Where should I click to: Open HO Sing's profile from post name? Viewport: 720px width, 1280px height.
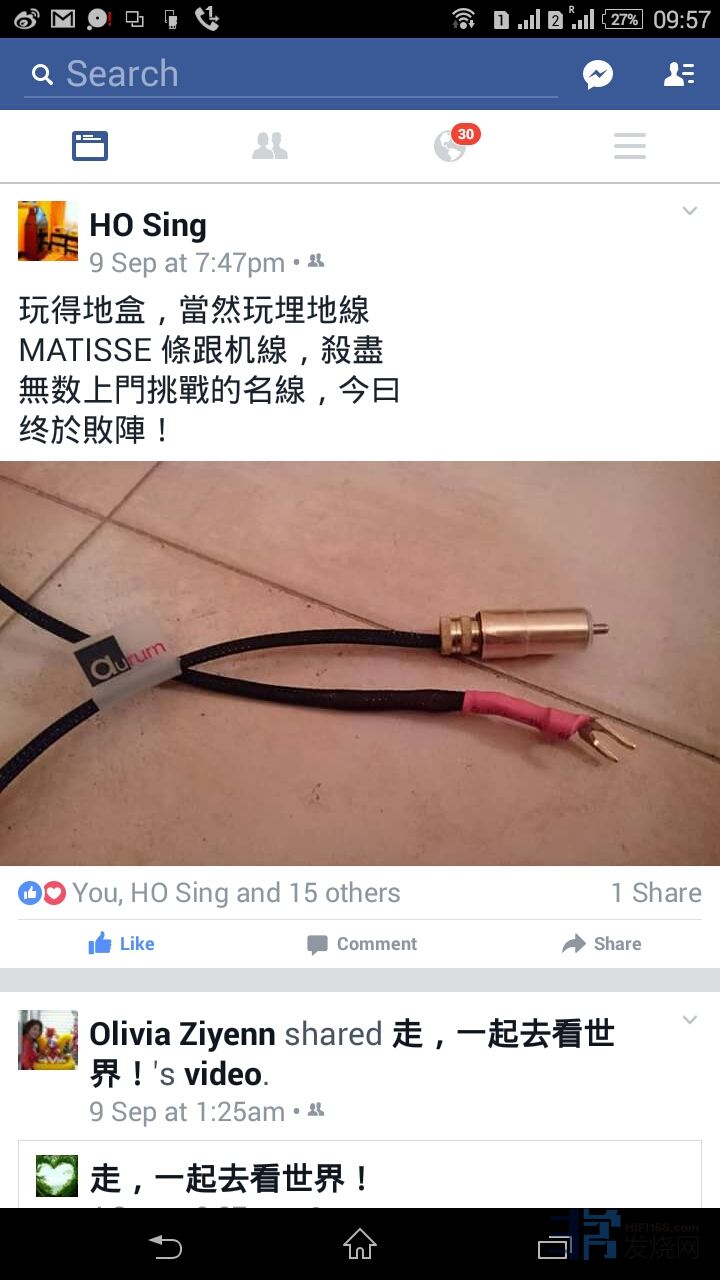coord(148,225)
